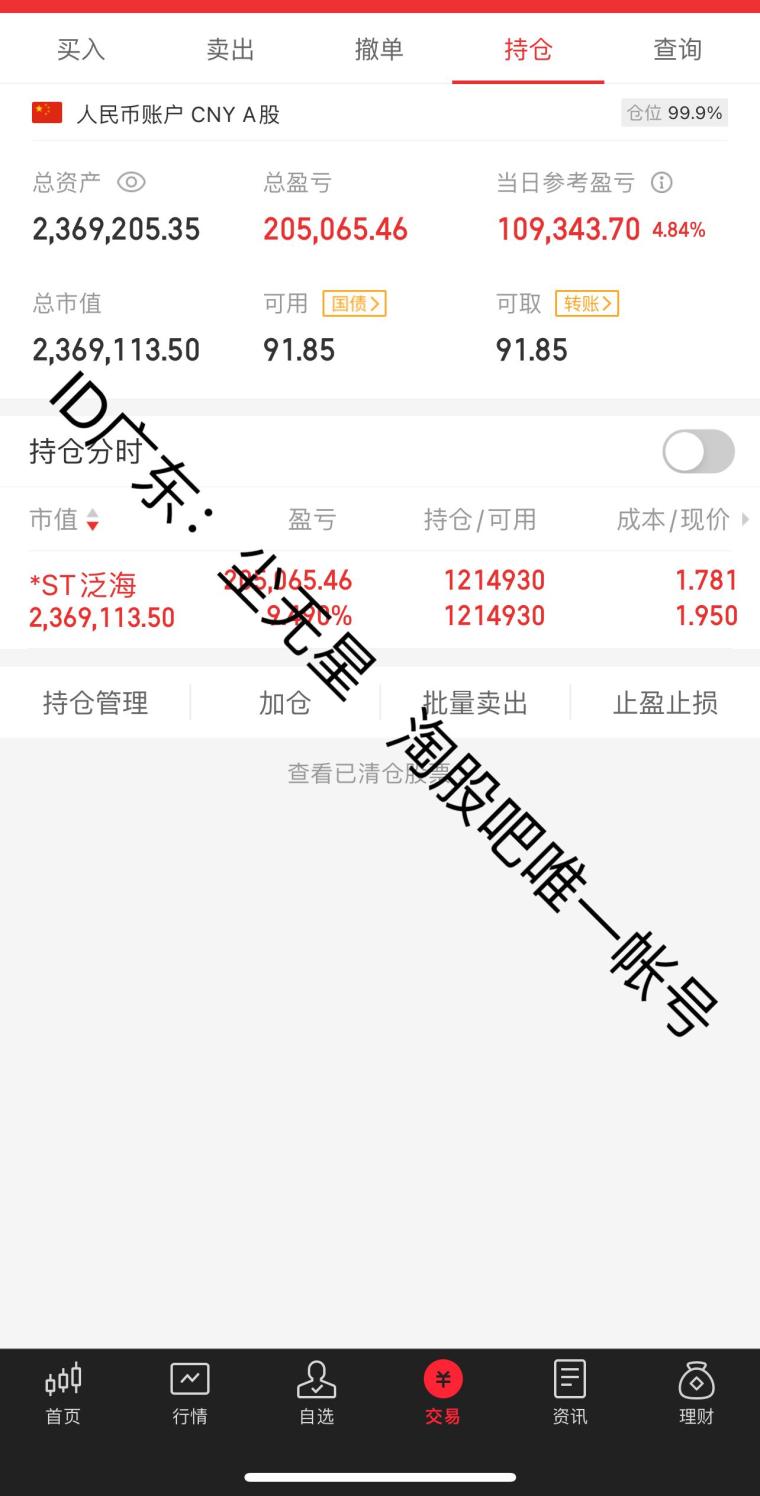The image size is (760, 1496).
Task: Go to the 首页 tab
Action: [63, 1393]
